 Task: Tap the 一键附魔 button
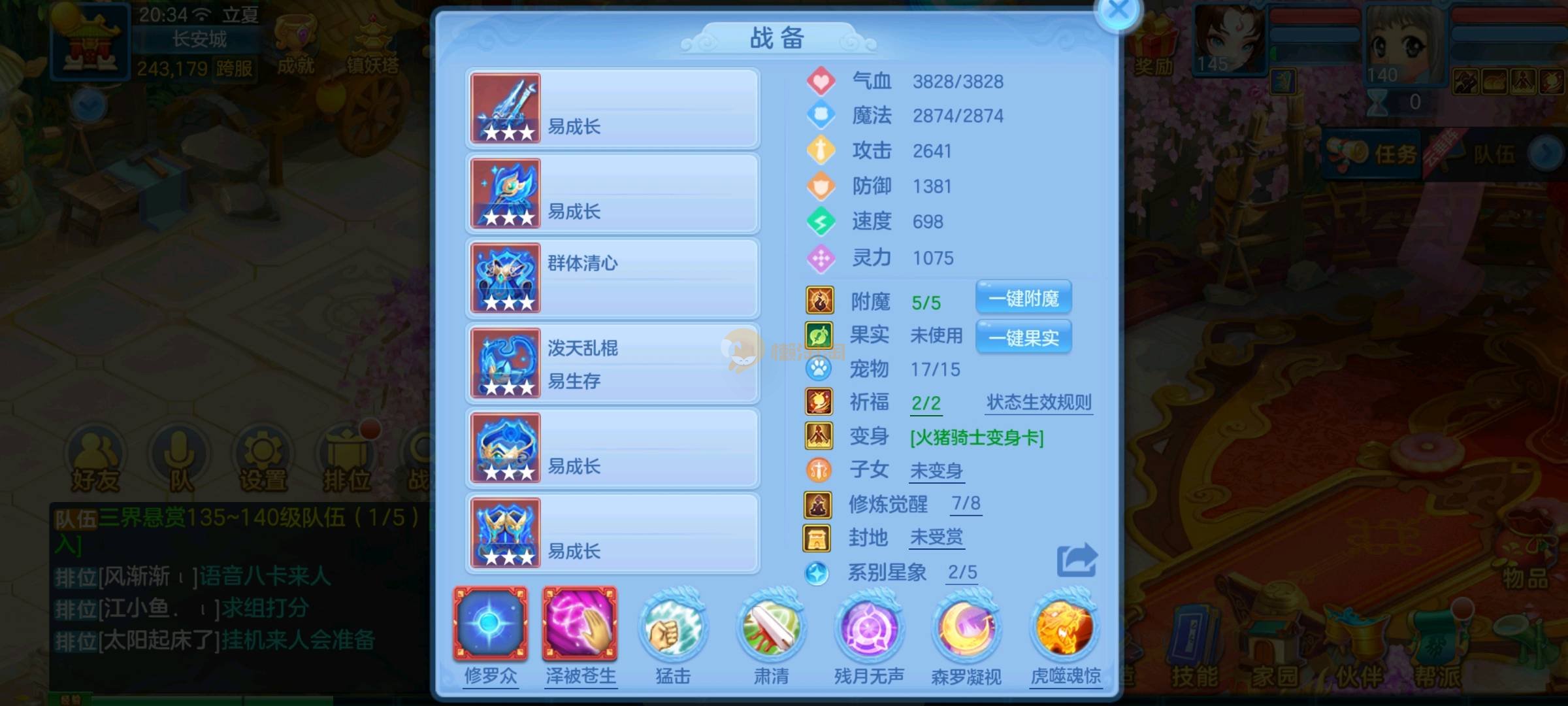pos(1023,299)
